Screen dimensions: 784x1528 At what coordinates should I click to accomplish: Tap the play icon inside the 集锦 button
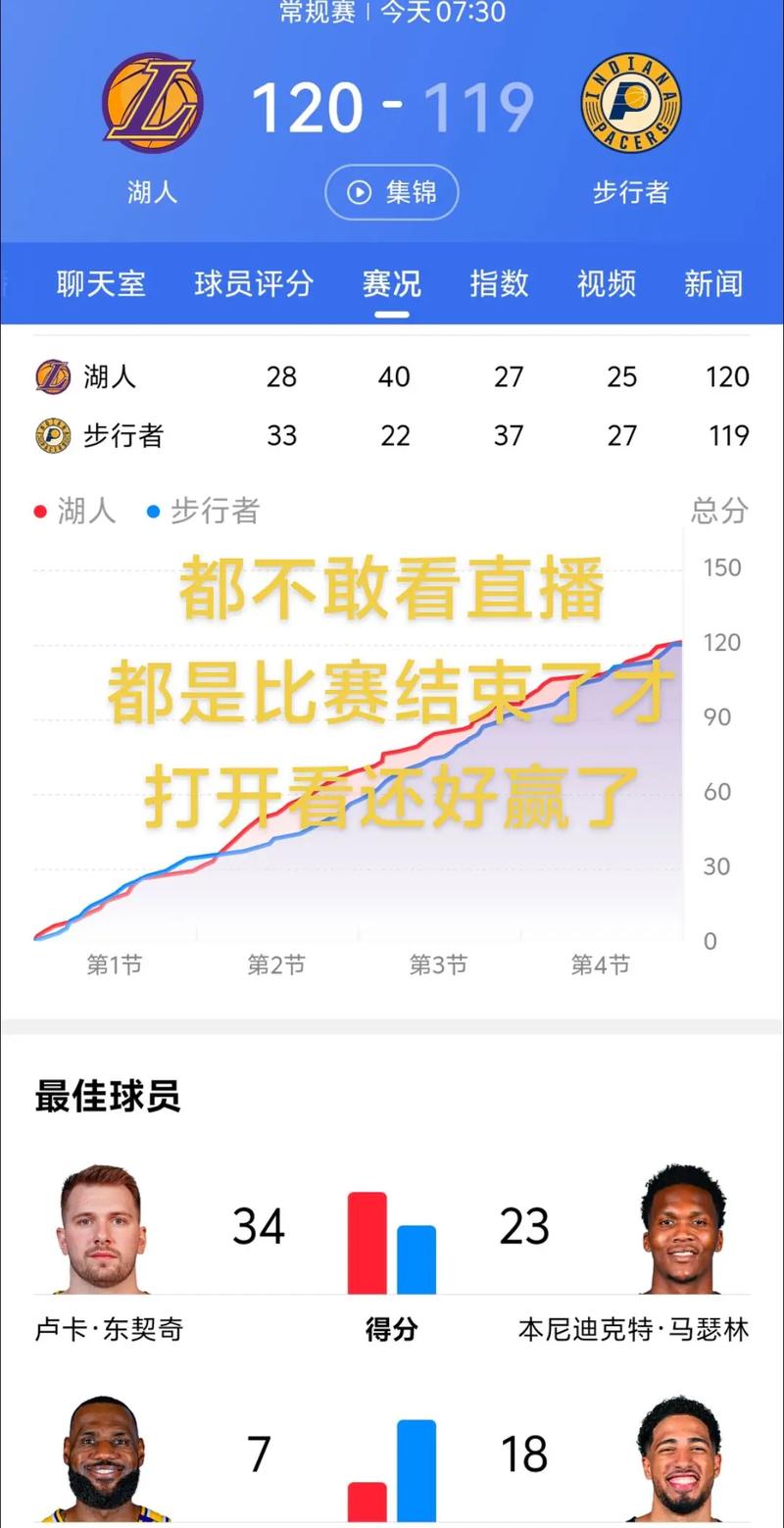[x=358, y=193]
